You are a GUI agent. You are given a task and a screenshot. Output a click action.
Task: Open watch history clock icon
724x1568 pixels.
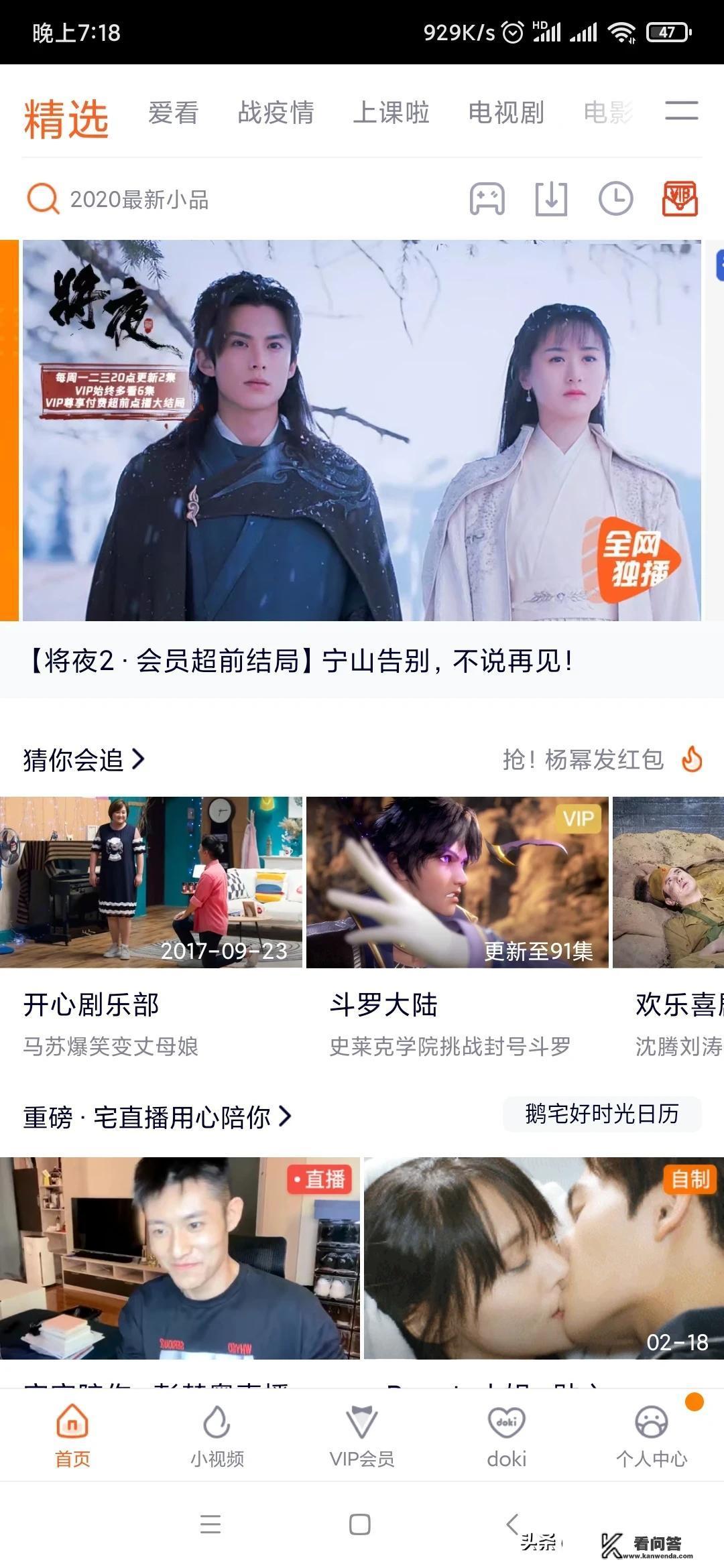[x=615, y=199]
